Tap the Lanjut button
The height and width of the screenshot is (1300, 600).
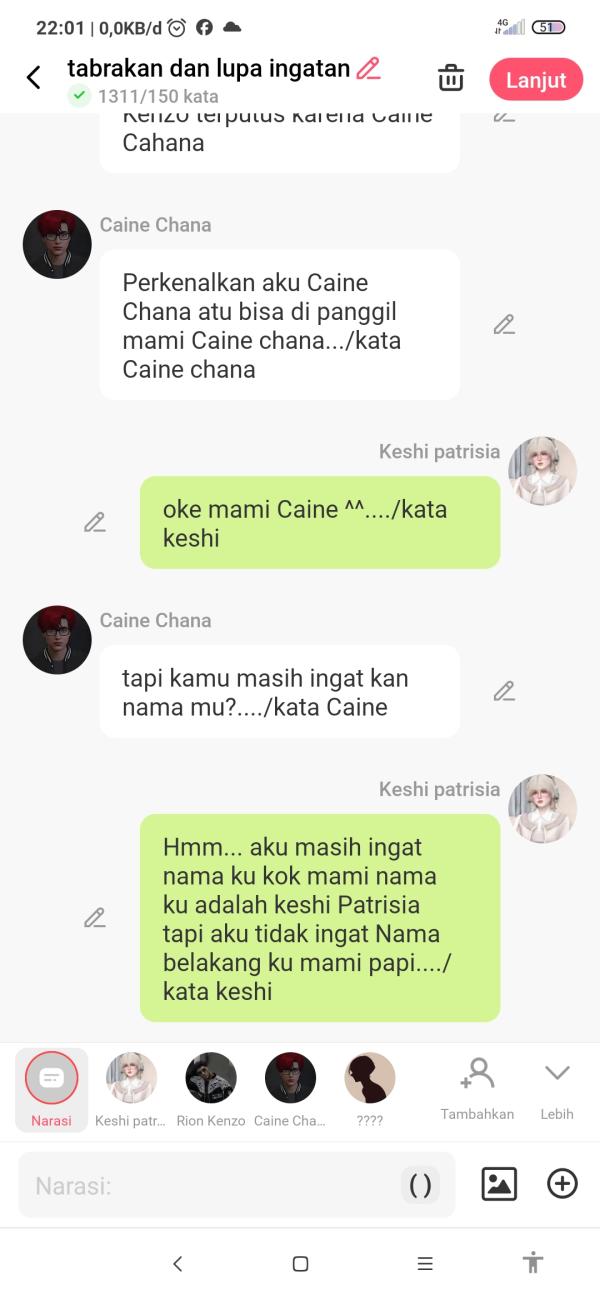coord(536,80)
